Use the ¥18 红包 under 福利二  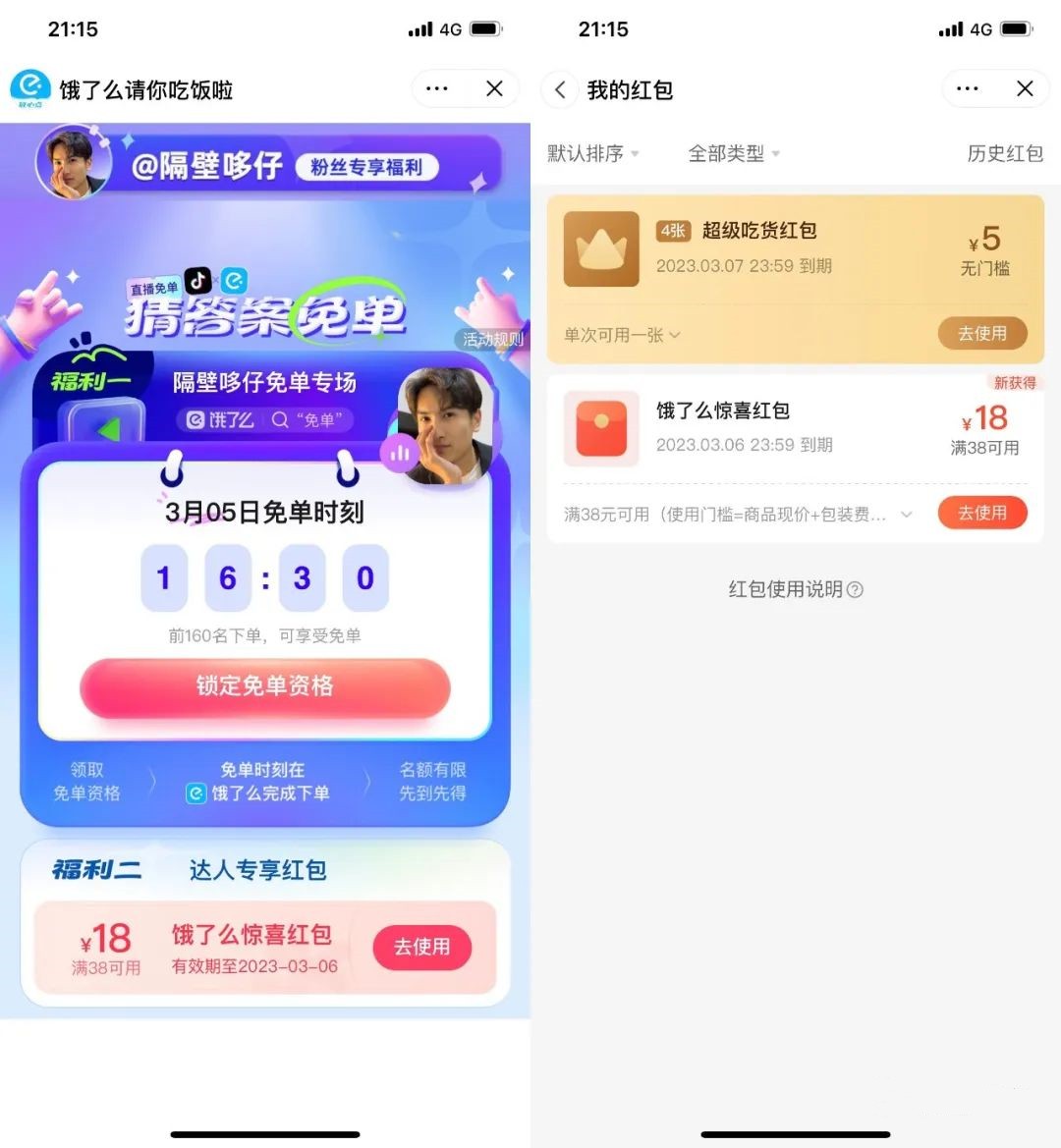[x=421, y=948]
